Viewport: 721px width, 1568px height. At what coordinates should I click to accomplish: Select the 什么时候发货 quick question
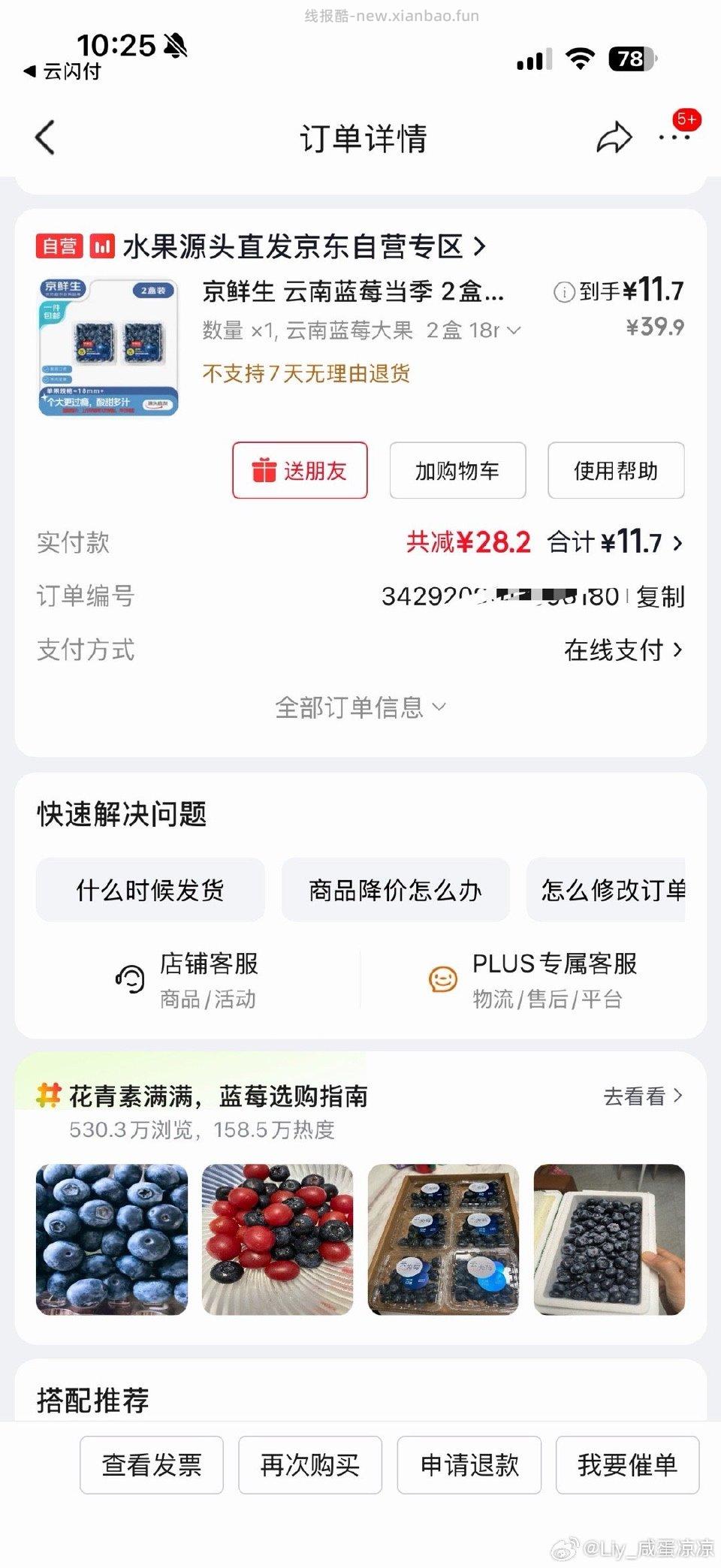(149, 890)
